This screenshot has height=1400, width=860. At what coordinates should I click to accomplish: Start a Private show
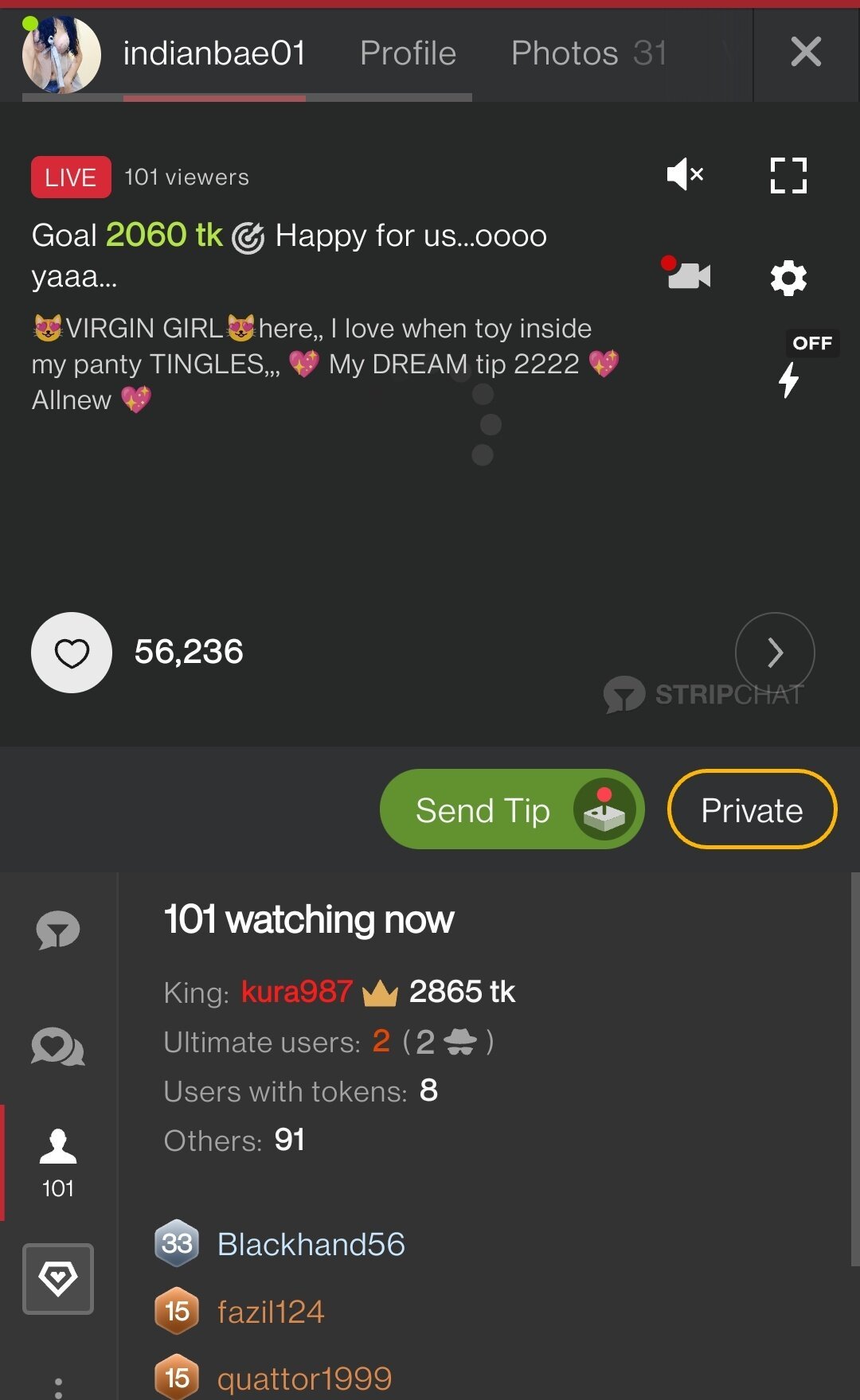click(x=752, y=809)
